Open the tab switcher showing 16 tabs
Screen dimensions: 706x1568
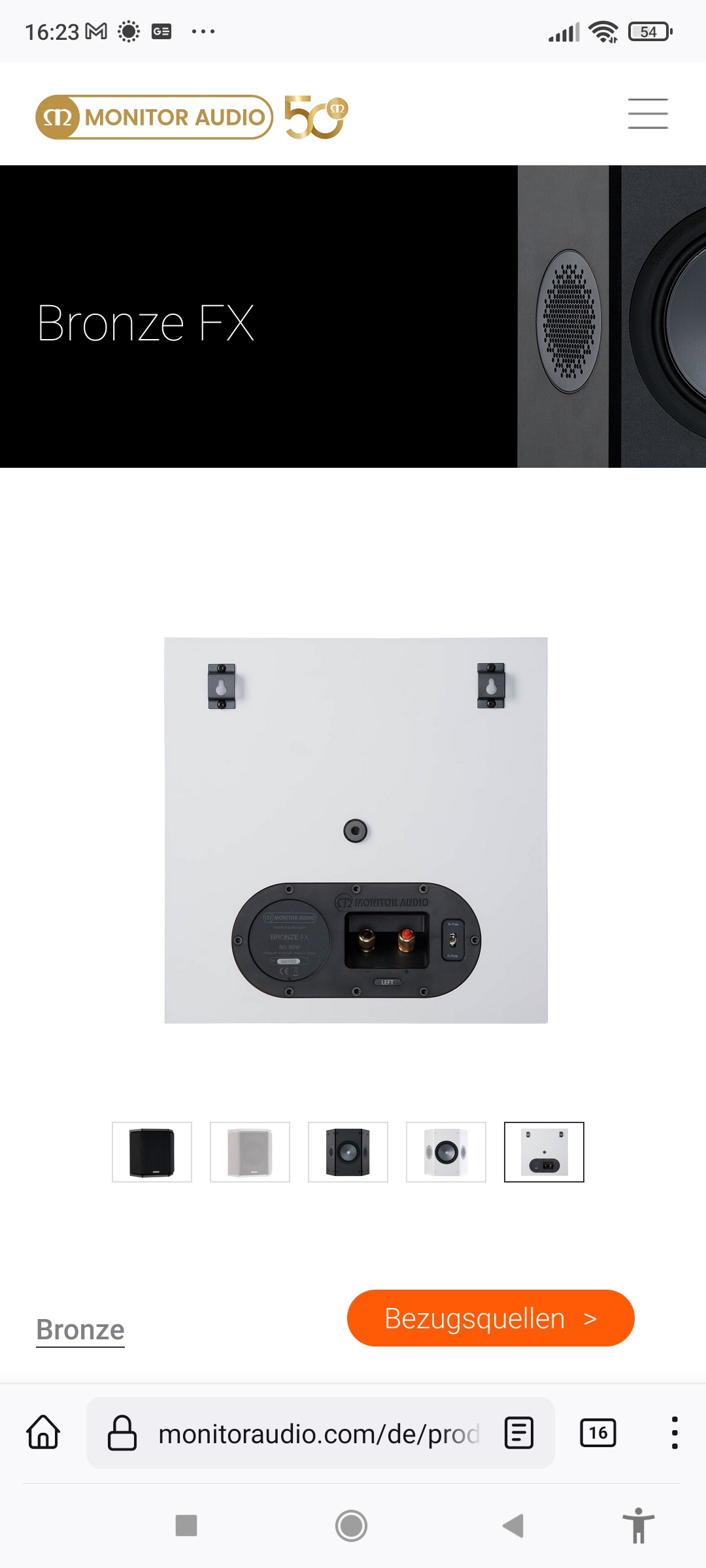click(597, 1433)
